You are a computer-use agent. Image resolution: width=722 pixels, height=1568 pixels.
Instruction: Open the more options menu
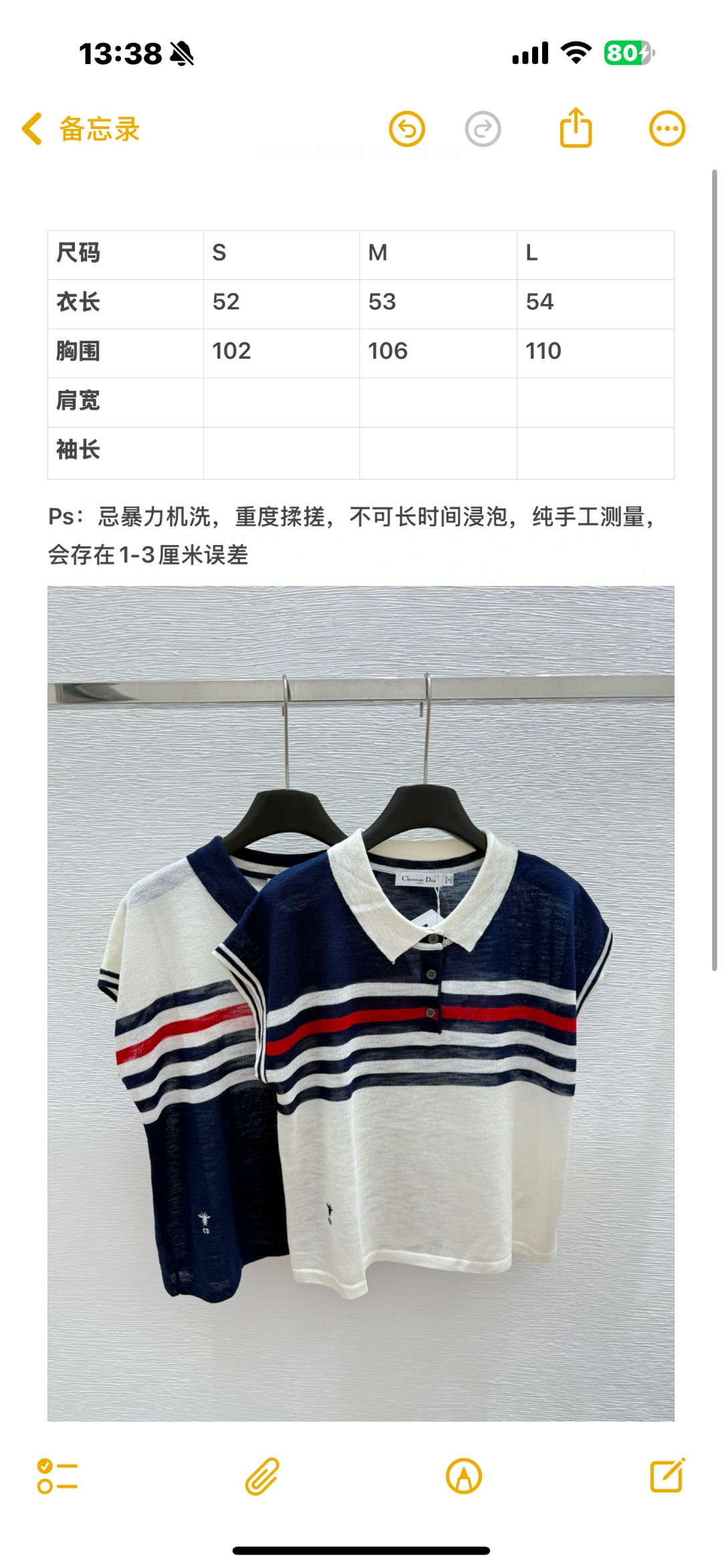coord(667,129)
